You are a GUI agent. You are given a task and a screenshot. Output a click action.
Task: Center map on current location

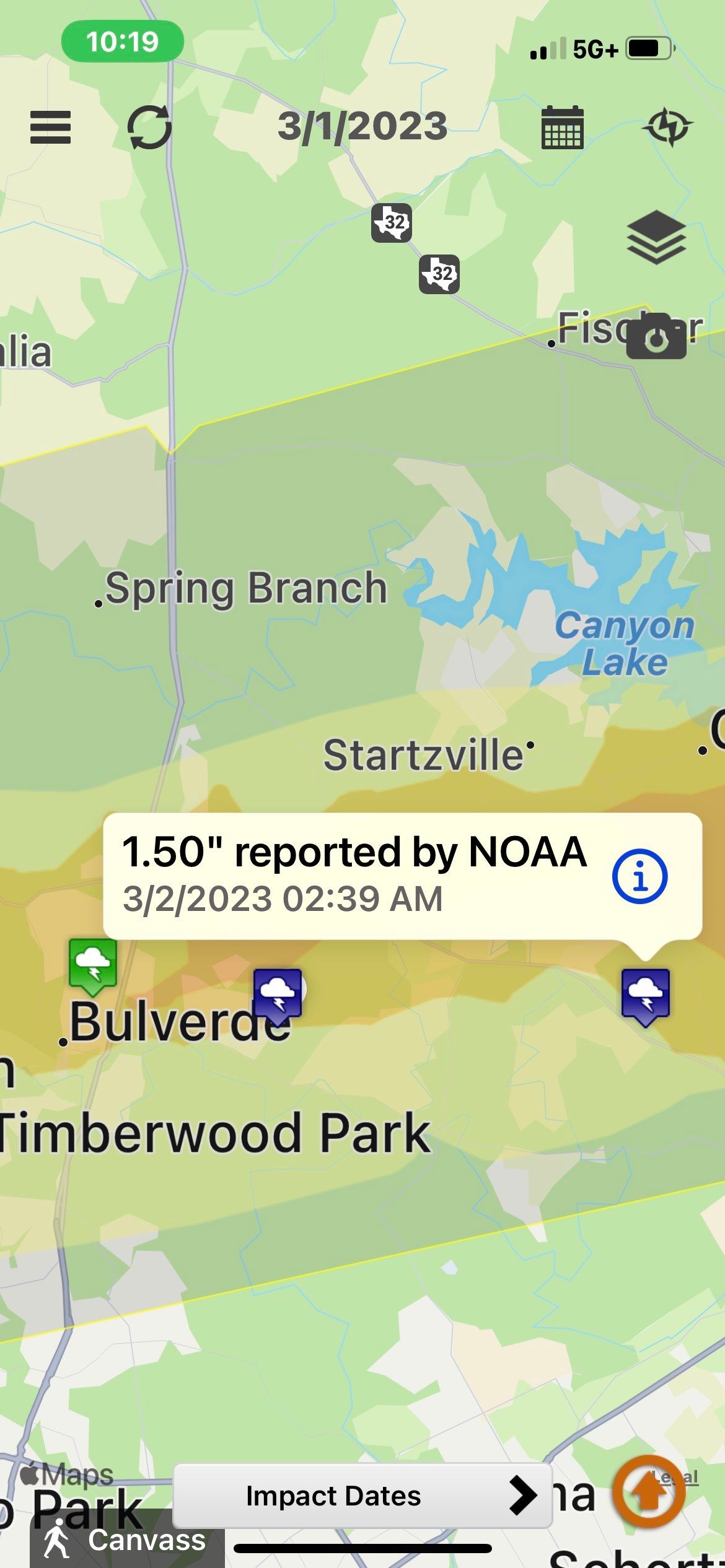click(x=668, y=127)
